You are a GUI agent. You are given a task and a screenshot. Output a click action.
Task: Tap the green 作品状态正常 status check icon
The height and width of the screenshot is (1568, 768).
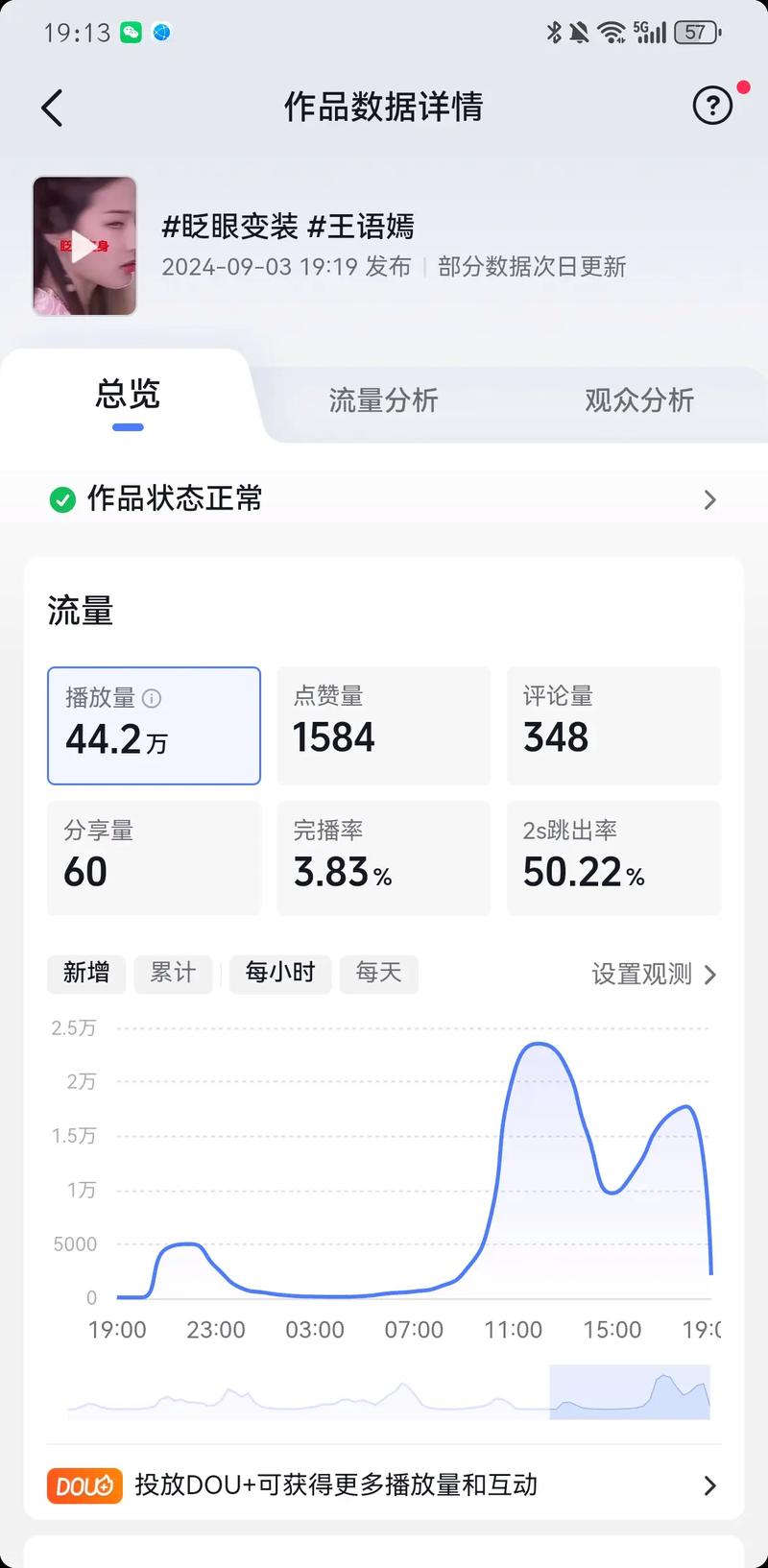(61, 499)
